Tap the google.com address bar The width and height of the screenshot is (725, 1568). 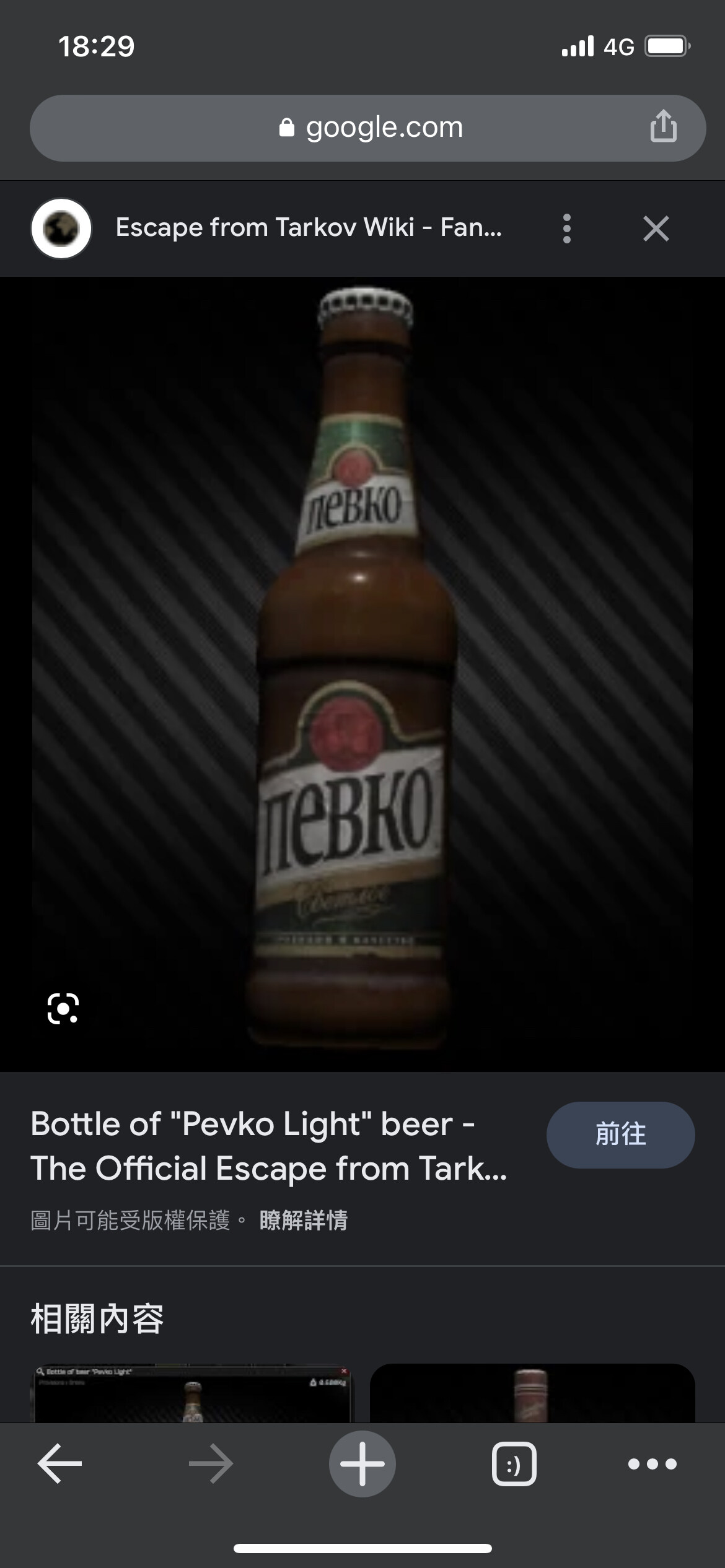(371, 128)
